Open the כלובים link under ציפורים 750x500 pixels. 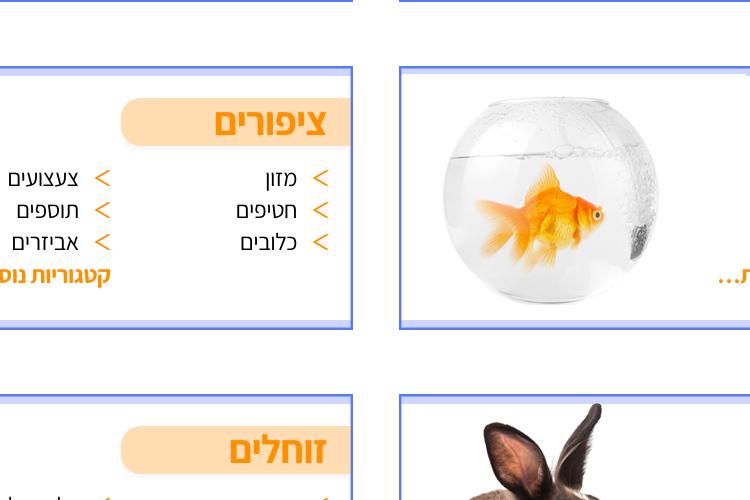pyautogui.click(x=268, y=243)
